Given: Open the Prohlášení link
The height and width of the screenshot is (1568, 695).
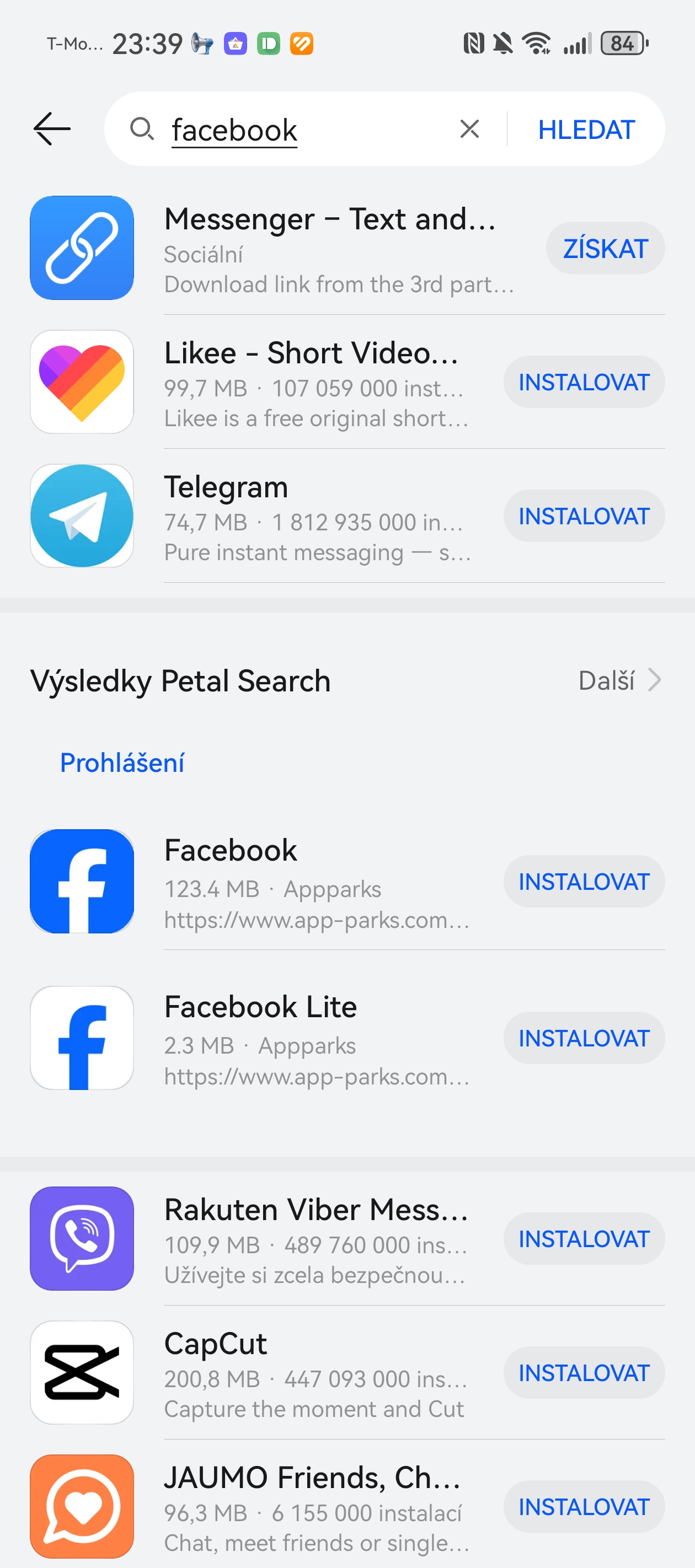Looking at the screenshot, I should point(122,762).
